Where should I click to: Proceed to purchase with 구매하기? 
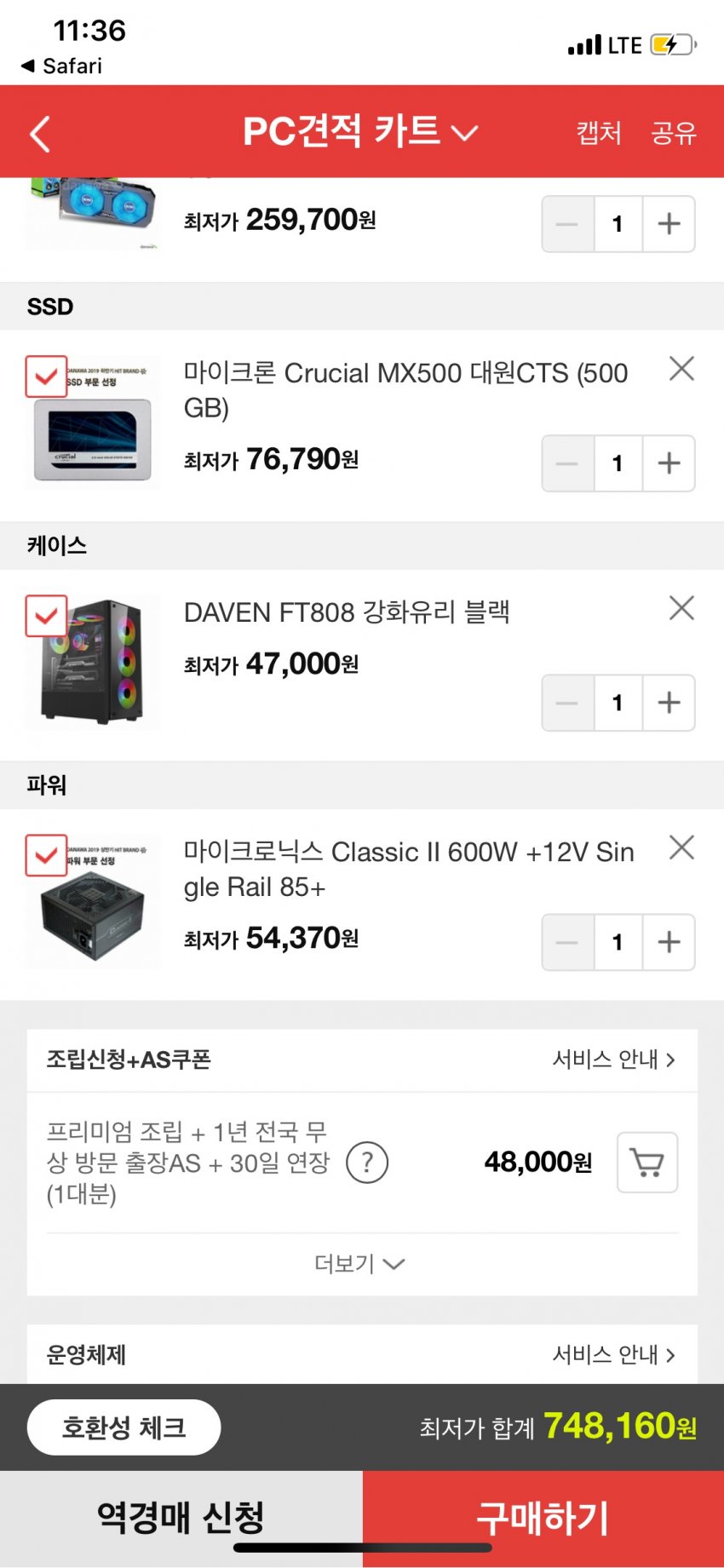[x=543, y=1517]
